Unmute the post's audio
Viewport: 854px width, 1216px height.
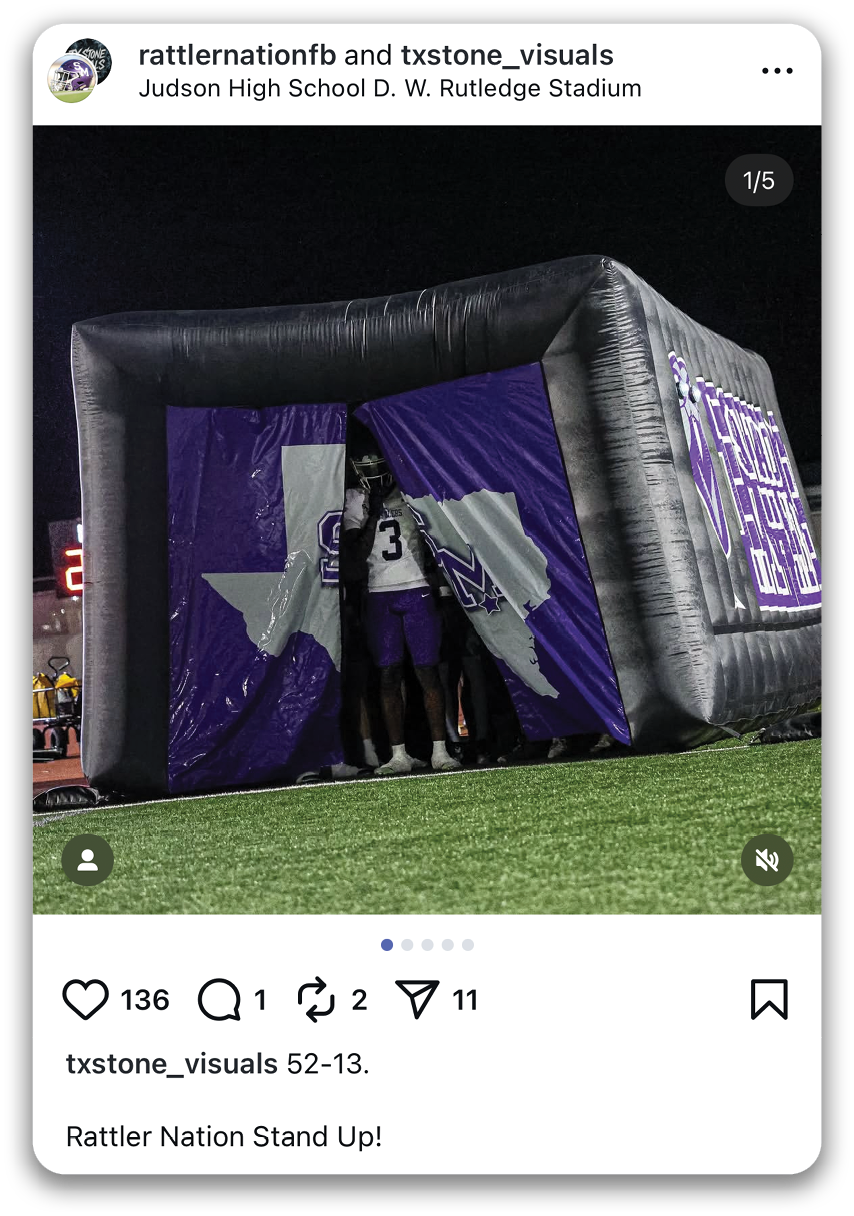coord(767,861)
